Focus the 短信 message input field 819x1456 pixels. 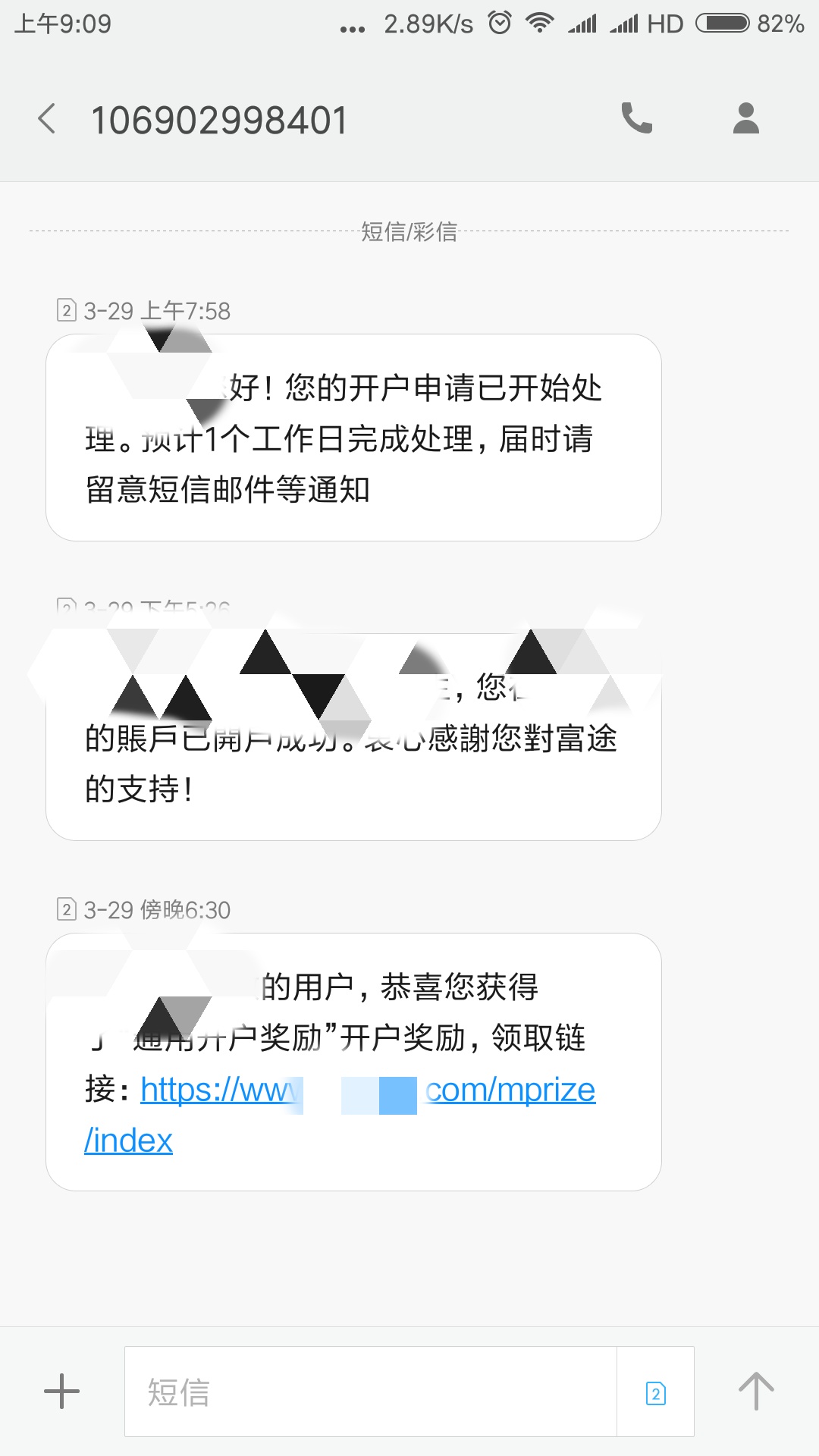coord(370,1392)
